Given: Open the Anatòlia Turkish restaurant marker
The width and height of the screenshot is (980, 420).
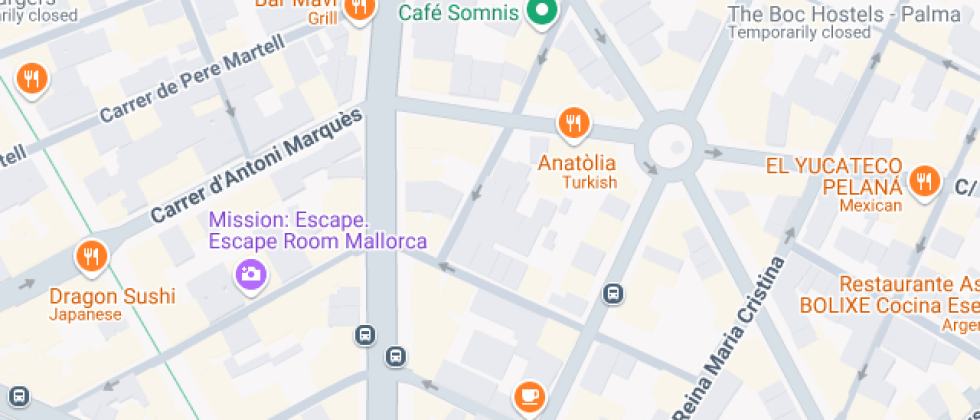Looking at the screenshot, I should tap(572, 125).
